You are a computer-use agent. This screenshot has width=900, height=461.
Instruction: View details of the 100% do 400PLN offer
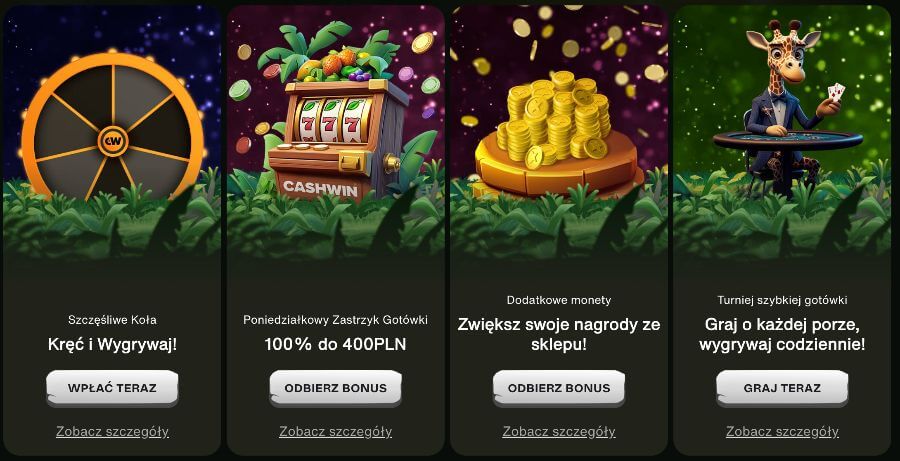coord(335,432)
